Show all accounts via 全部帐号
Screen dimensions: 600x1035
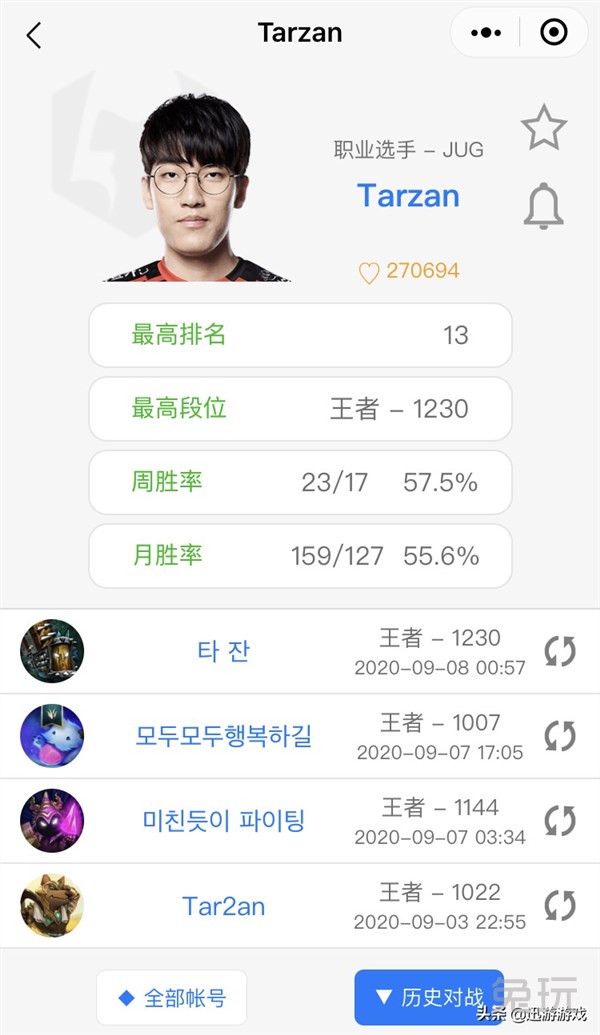171,997
